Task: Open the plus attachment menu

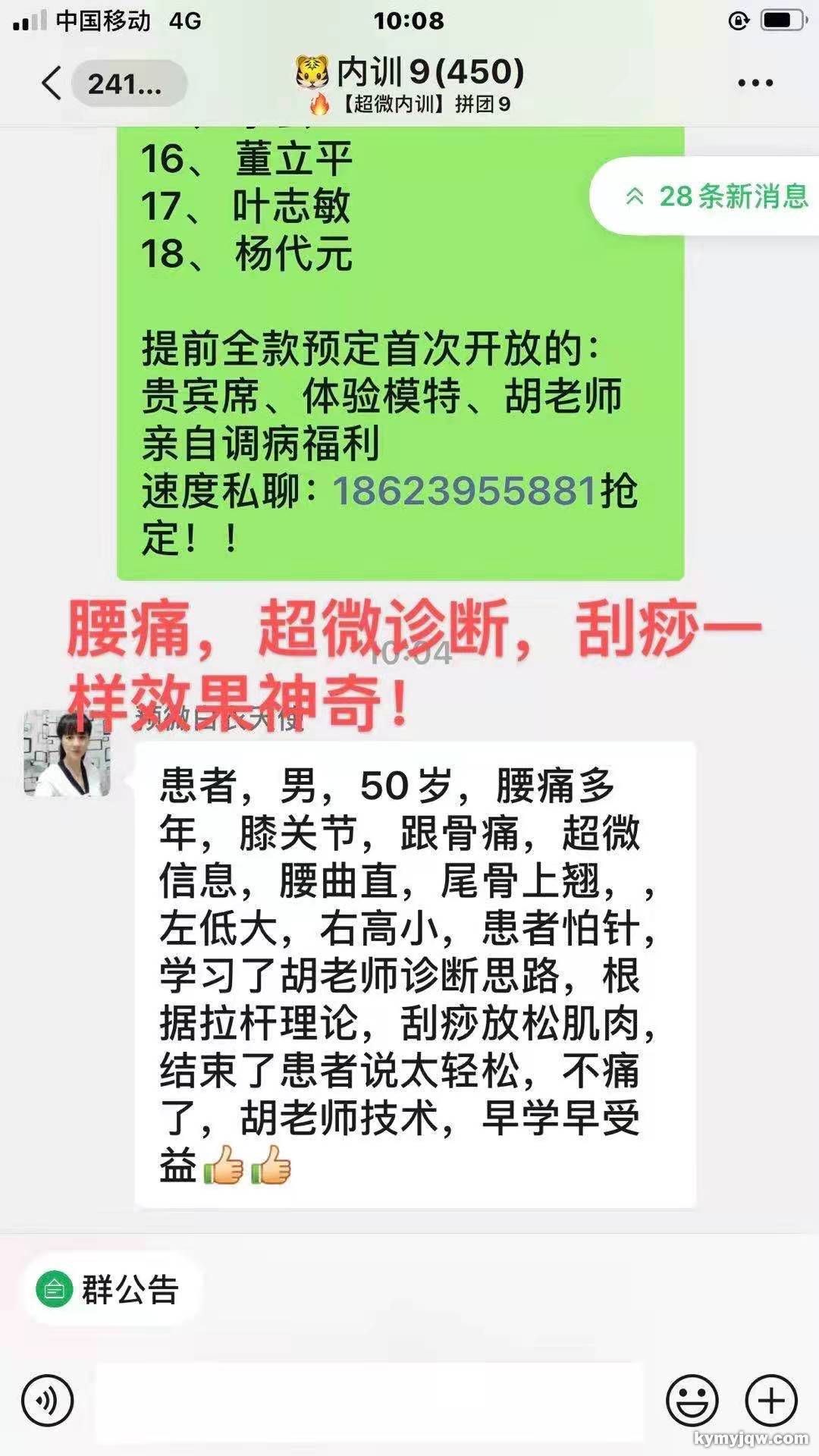Action: (x=771, y=1401)
